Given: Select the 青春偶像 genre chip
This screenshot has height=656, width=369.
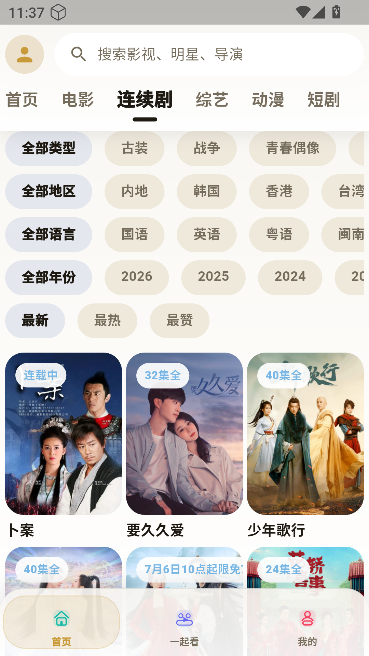Looking at the screenshot, I should [x=292, y=148].
